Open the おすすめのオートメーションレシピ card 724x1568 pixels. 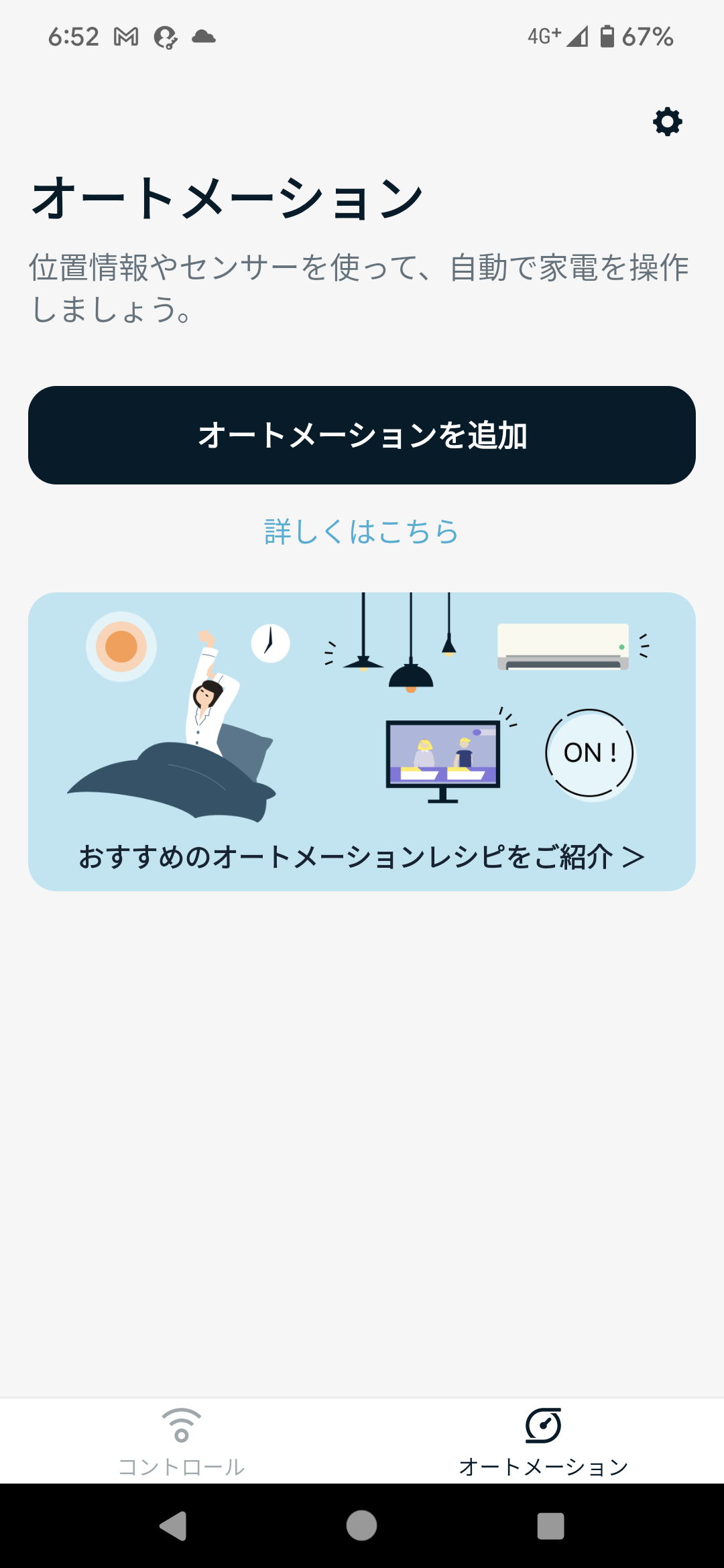click(362, 741)
